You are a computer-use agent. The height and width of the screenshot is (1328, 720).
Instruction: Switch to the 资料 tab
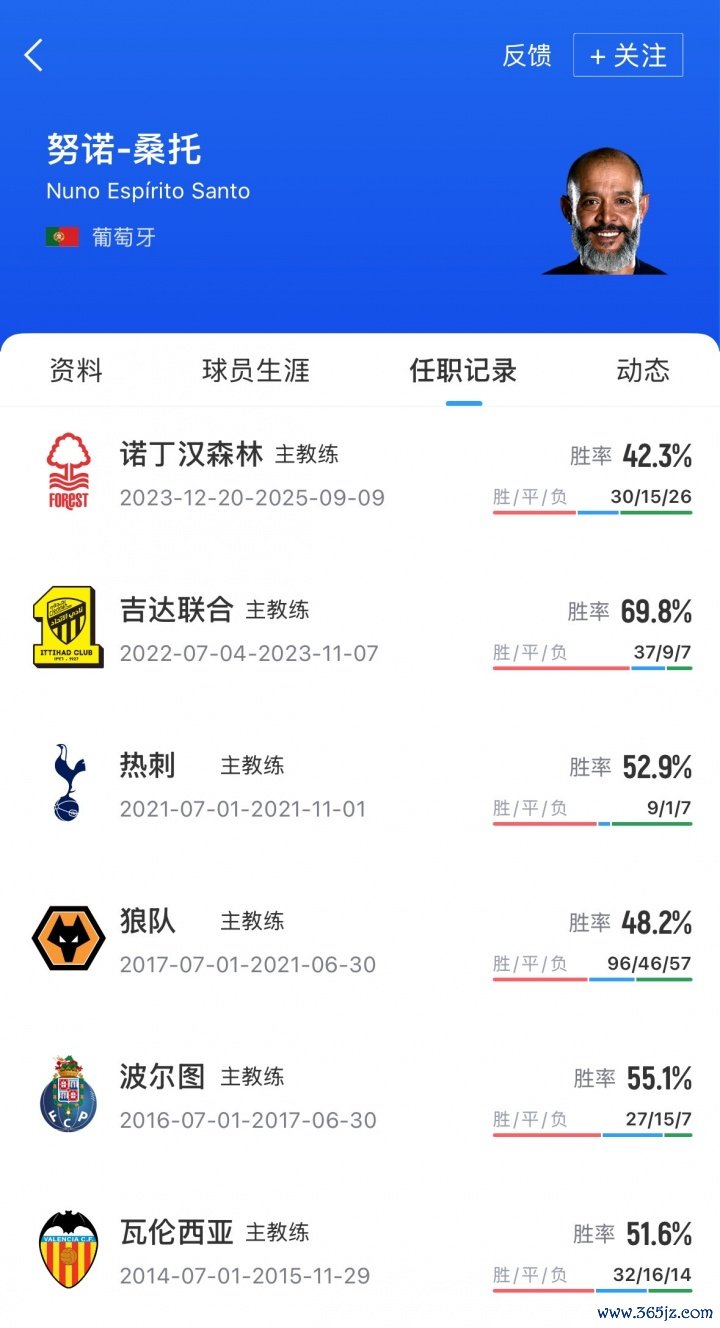click(x=76, y=371)
